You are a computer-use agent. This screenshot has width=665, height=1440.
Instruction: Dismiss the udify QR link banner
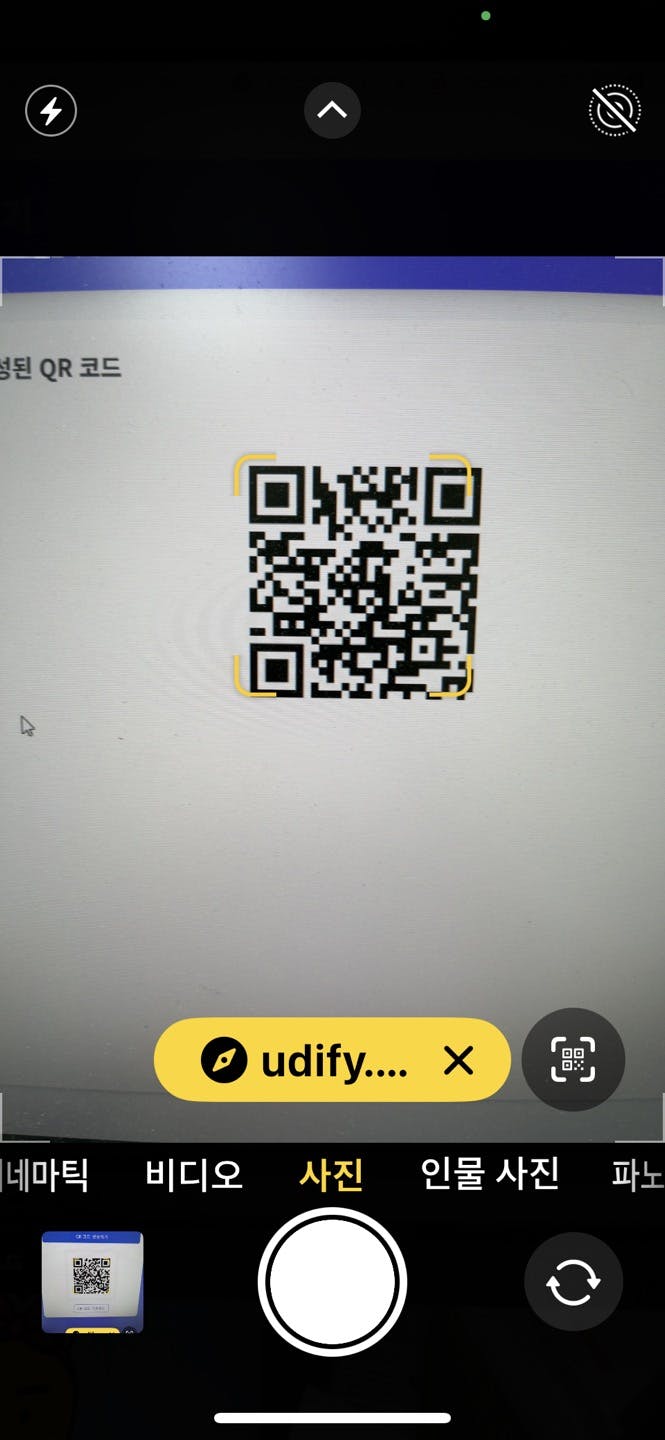458,1061
